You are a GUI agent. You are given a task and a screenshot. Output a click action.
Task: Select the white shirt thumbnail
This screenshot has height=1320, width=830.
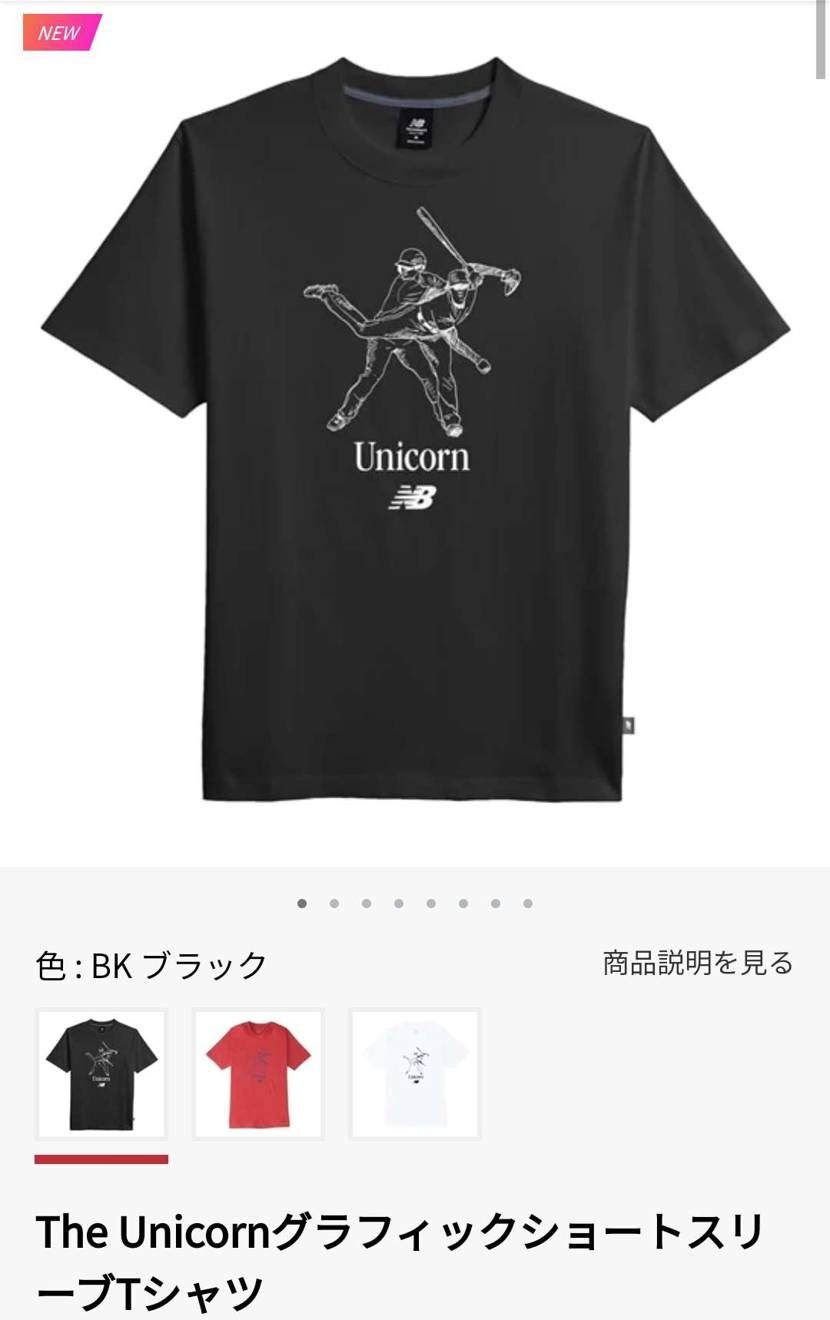coord(414,1073)
